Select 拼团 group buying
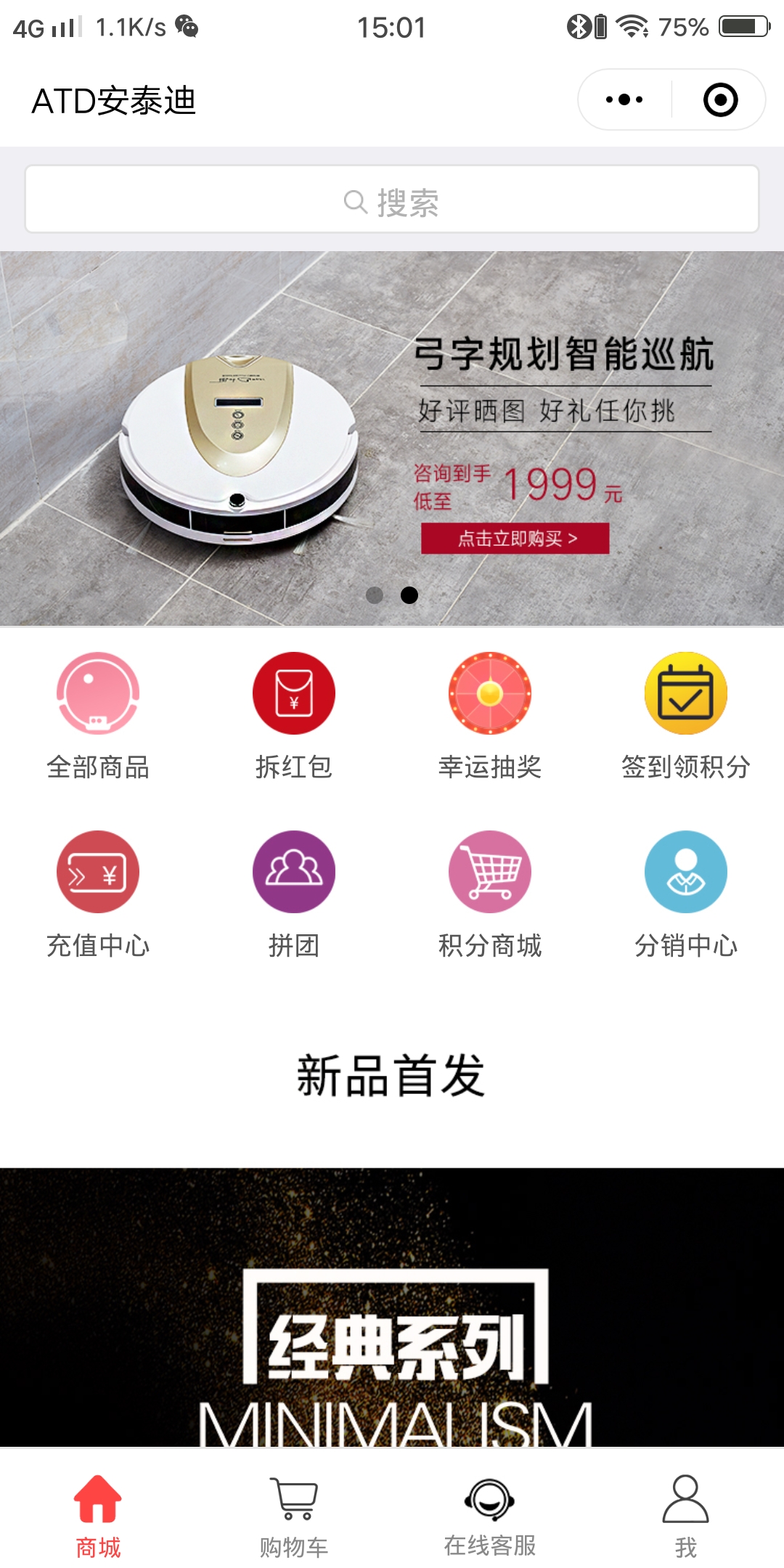Viewport: 784px width, 1568px height. pyautogui.click(x=294, y=893)
